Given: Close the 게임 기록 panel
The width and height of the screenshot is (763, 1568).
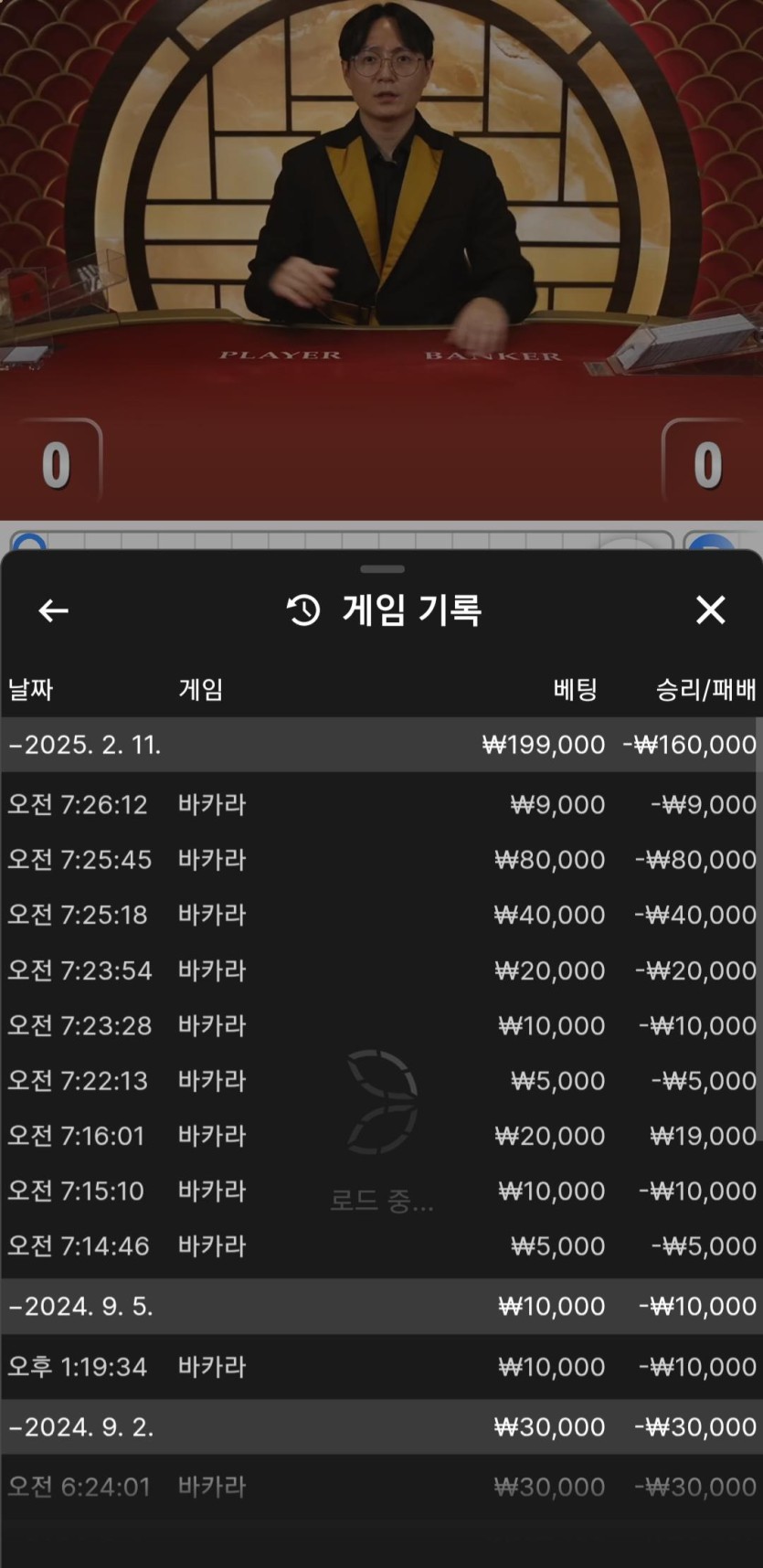Looking at the screenshot, I should coord(710,610).
